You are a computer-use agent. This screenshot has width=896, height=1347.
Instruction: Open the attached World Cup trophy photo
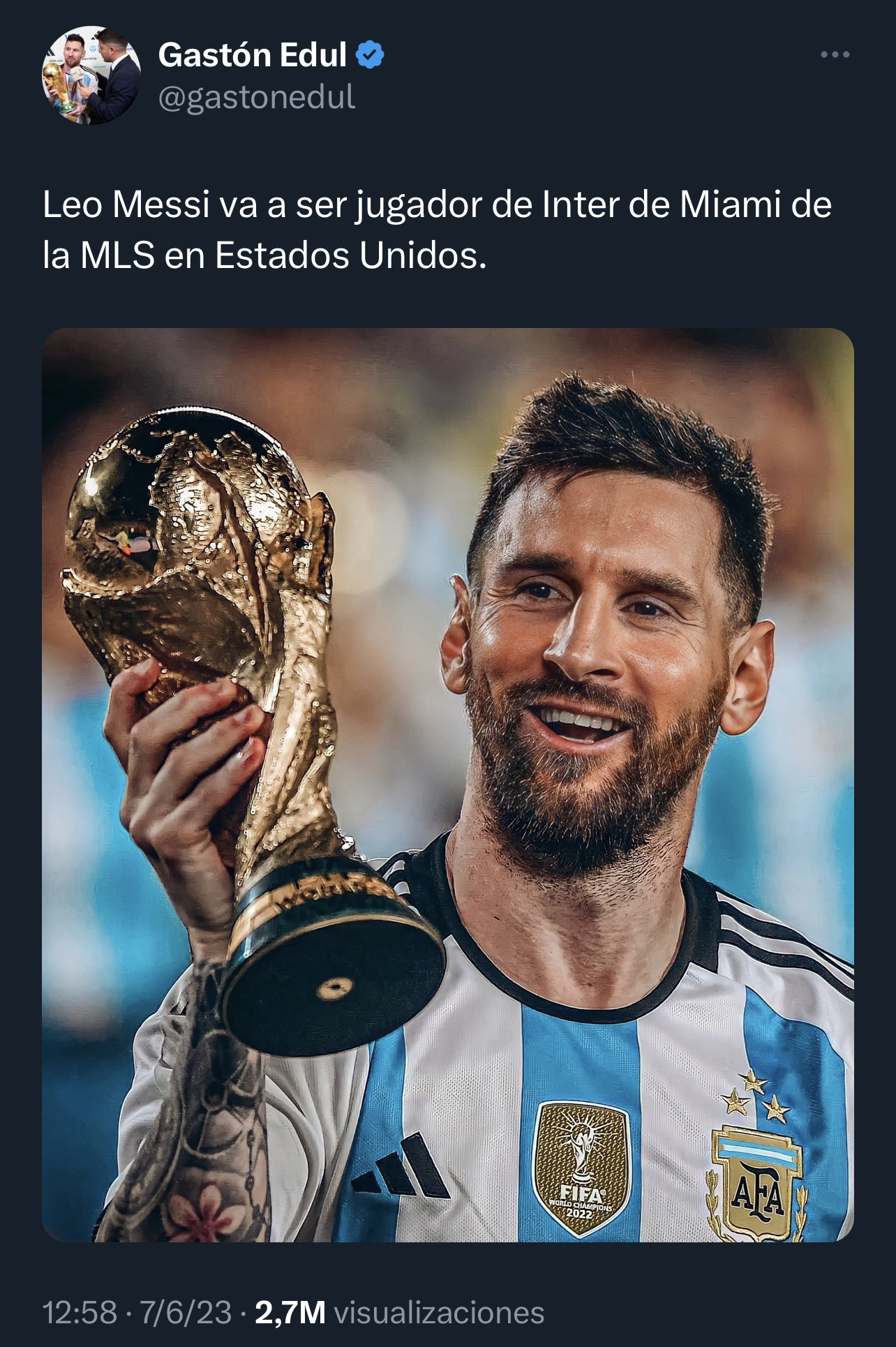pyautogui.click(x=447, y=784)
